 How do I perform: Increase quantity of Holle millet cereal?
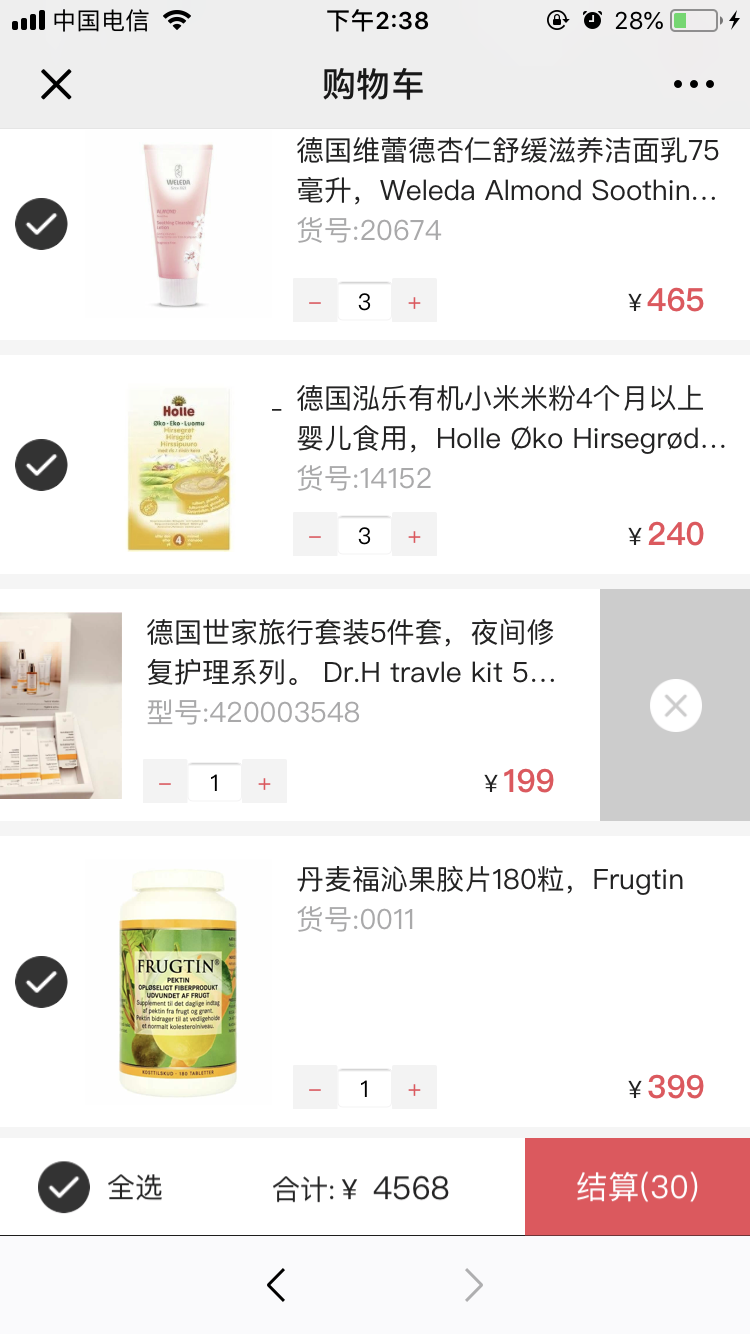point(414,536)
